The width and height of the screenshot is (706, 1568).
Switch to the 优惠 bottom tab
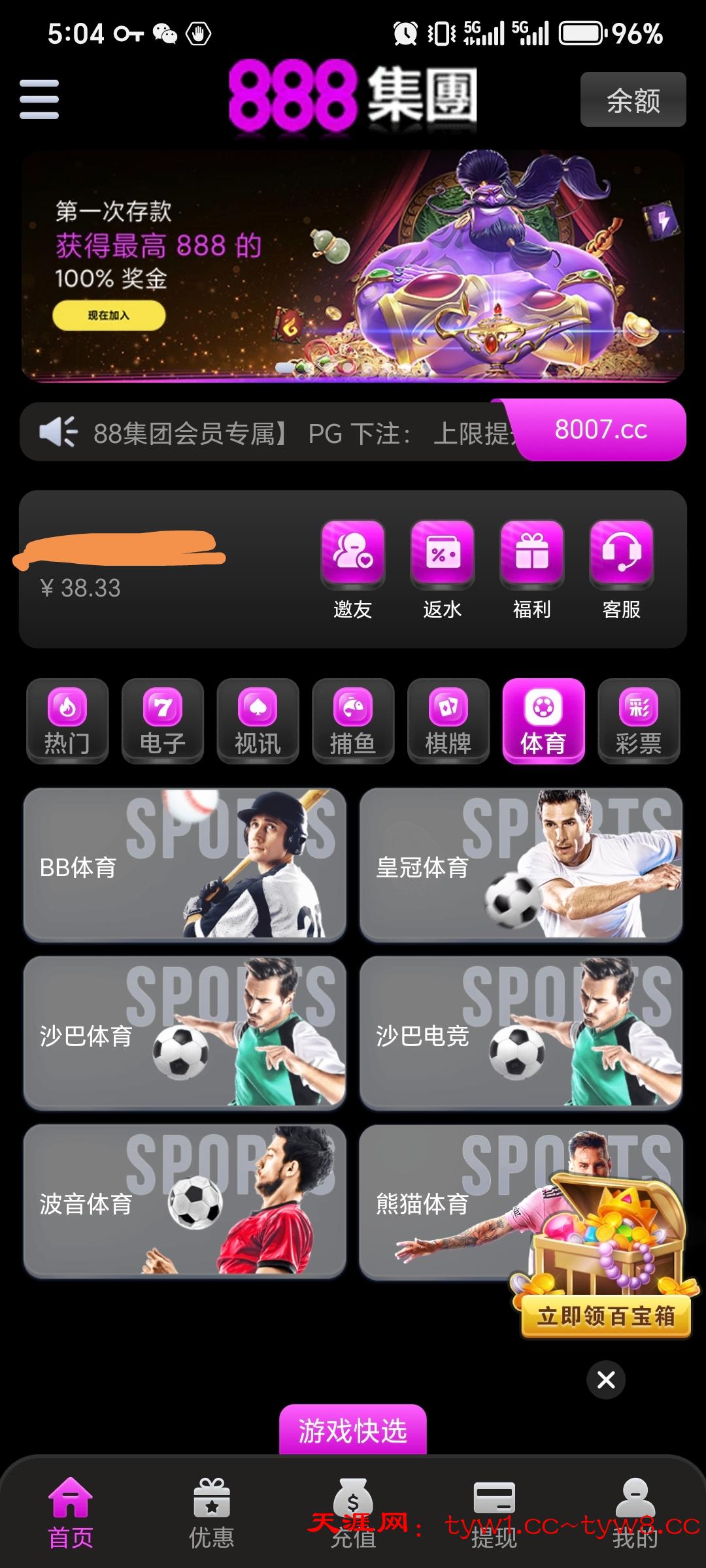(x=211, y=1513)
